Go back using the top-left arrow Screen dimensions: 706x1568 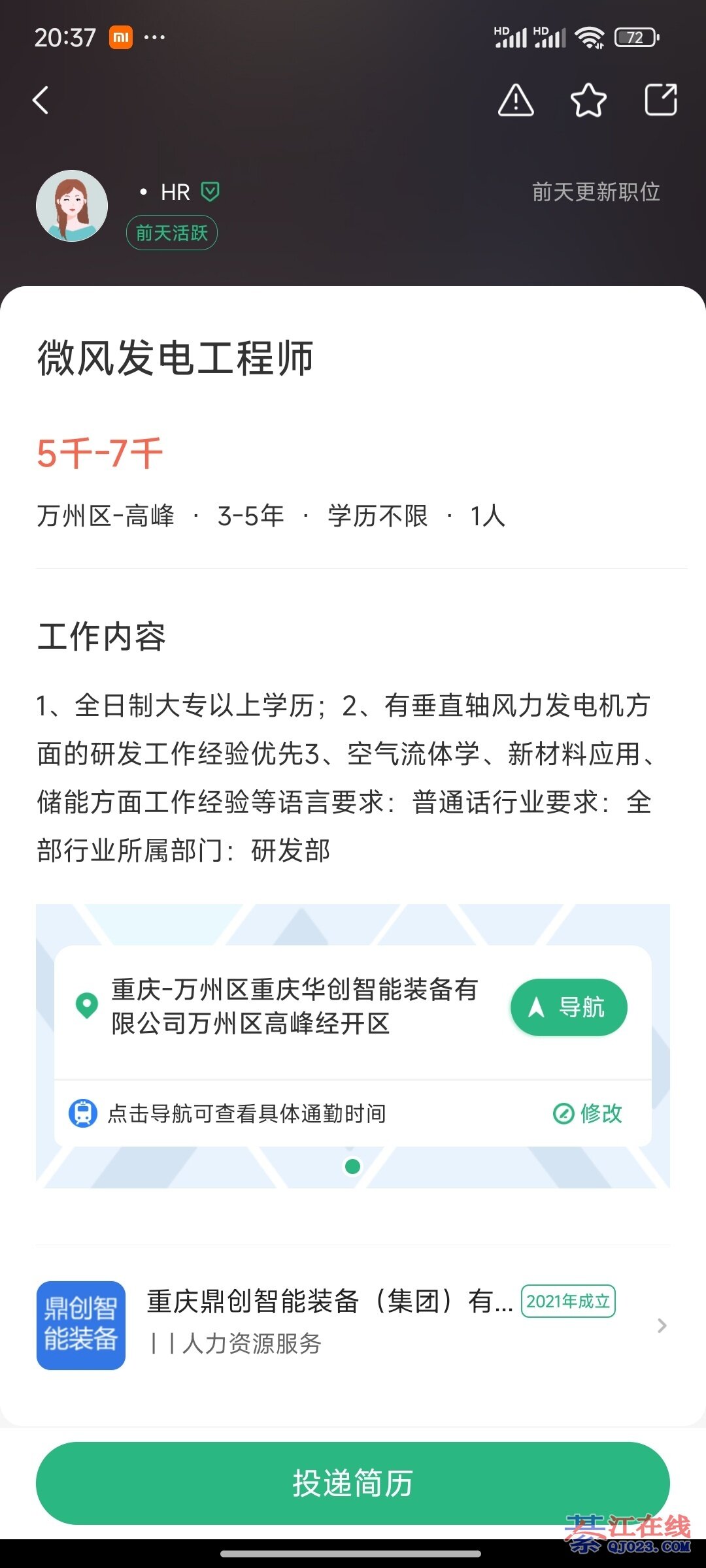click(41, 101)
